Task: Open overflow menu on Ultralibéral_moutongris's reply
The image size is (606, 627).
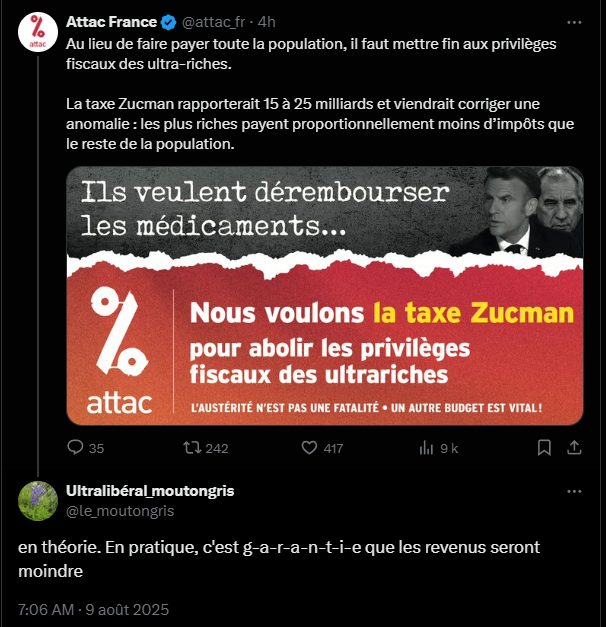Action: (573, 492)
